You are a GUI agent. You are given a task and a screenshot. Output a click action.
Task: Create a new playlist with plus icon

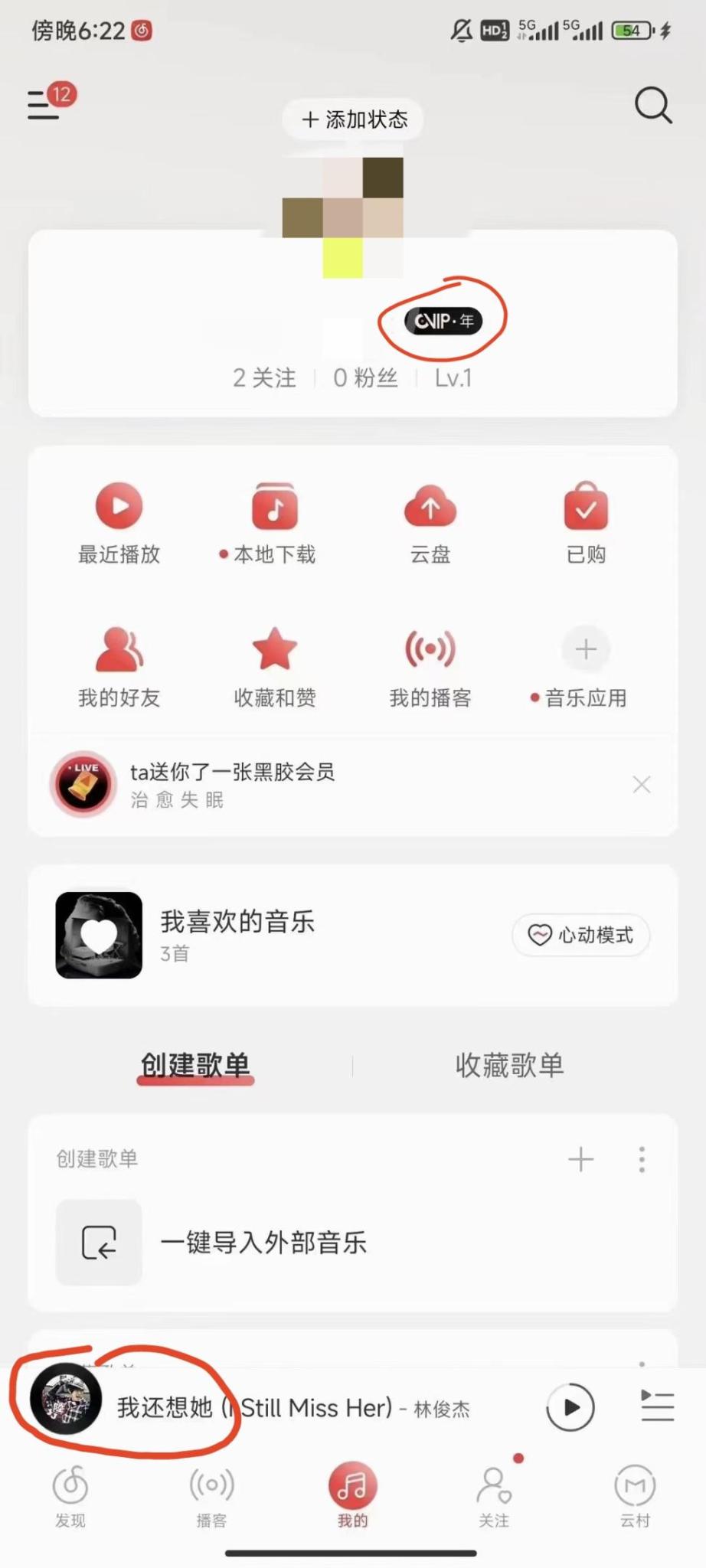point(581,1159)
